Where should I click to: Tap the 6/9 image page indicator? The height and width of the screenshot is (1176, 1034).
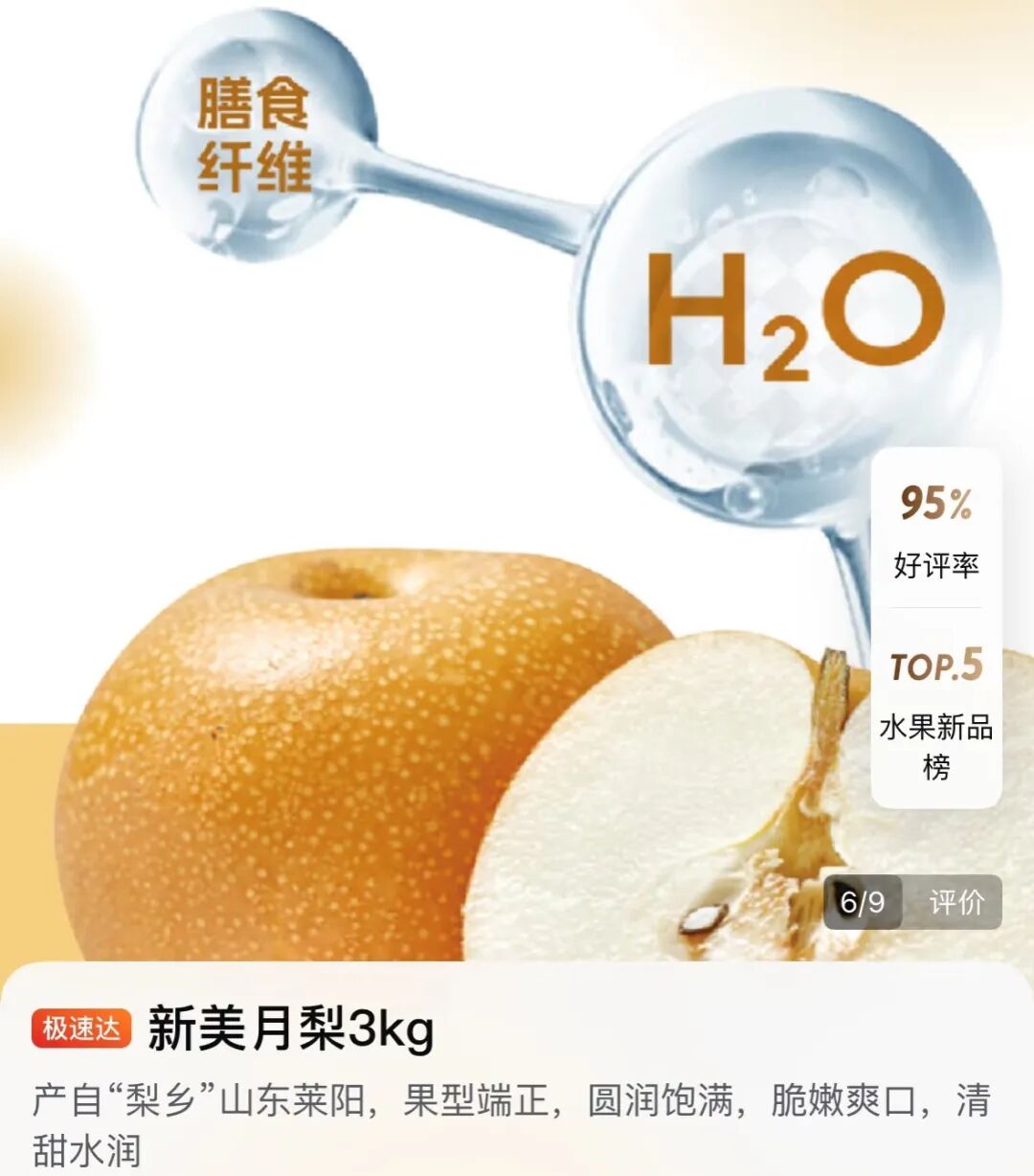click(x=863, y=902)
